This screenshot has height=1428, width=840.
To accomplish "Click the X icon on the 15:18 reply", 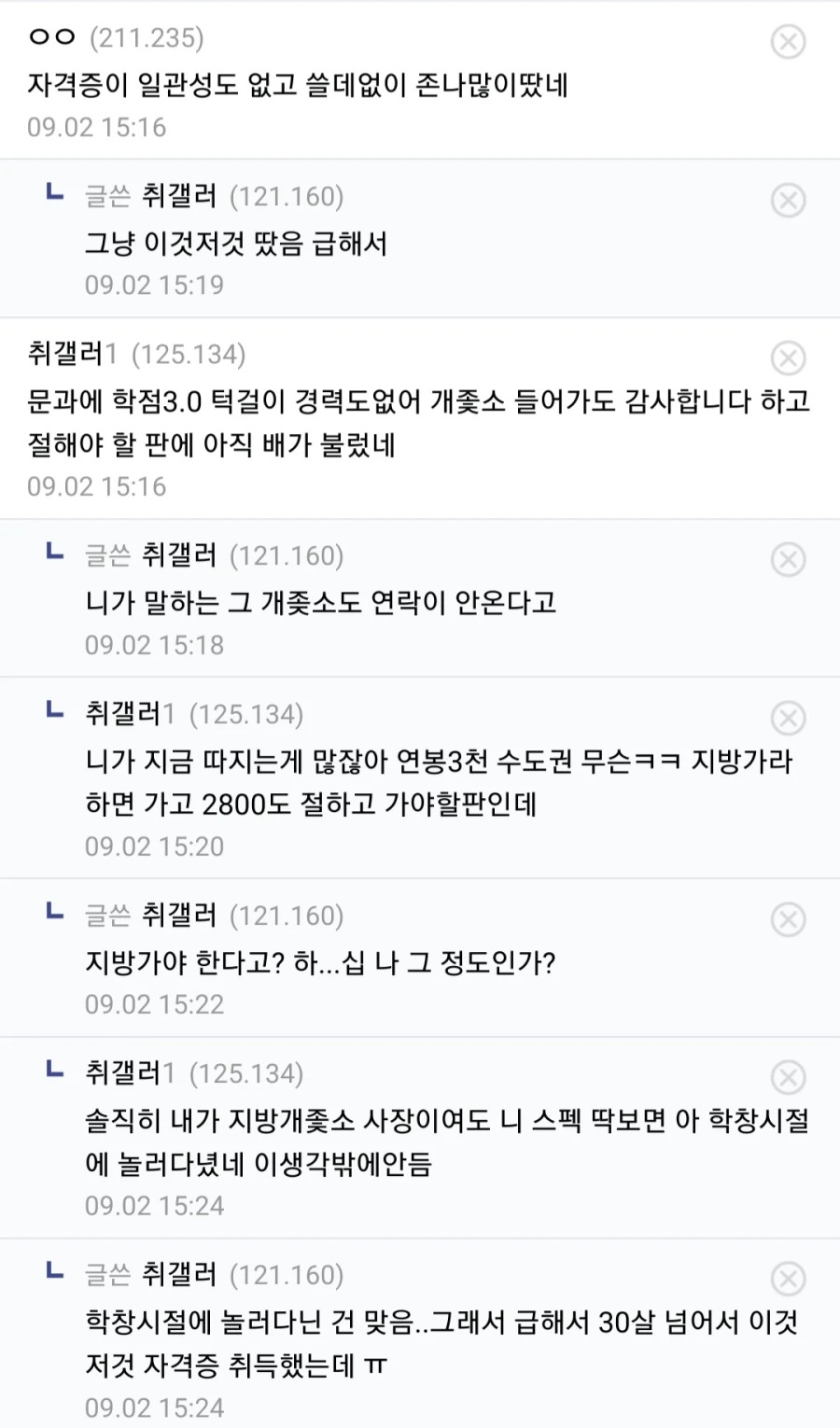I will (x=789, y=559).
